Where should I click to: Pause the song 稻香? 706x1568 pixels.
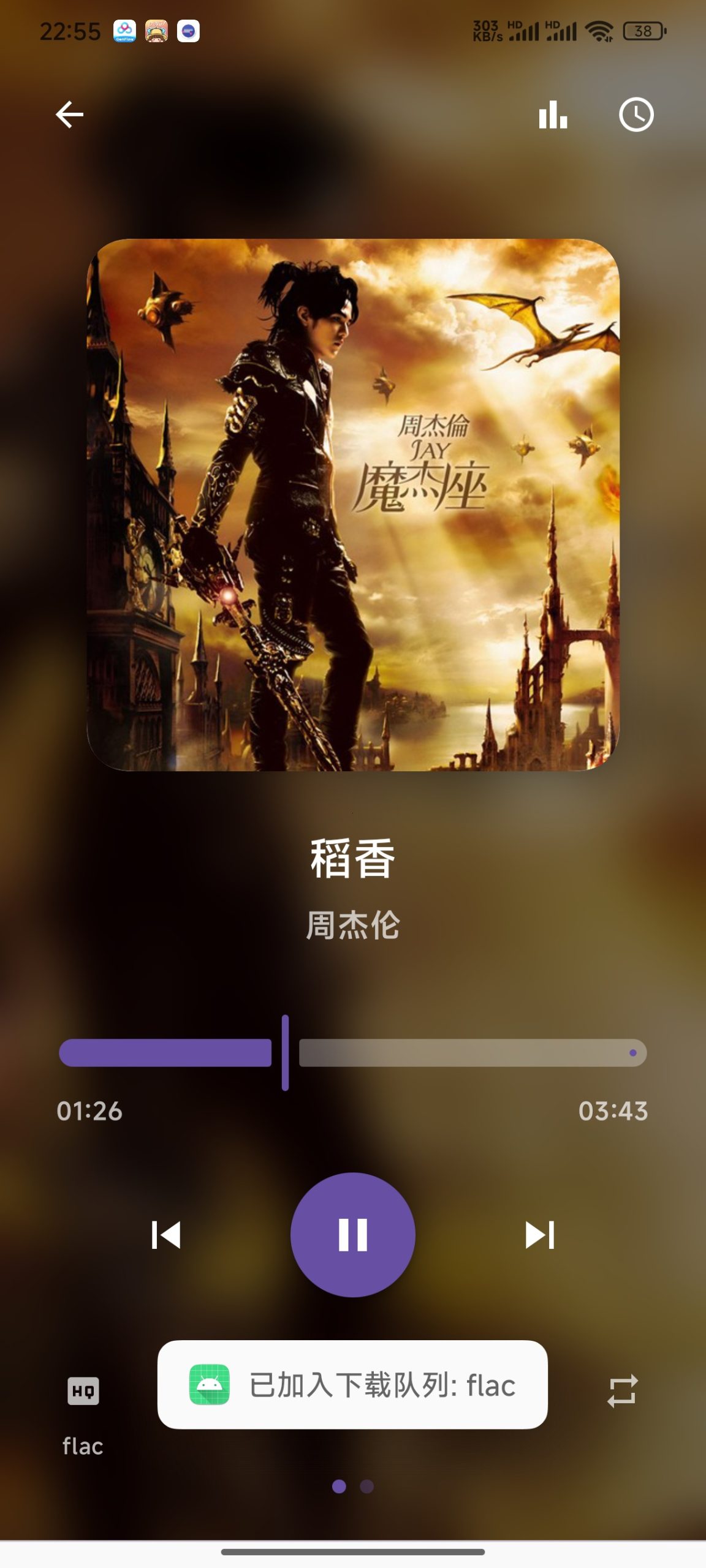pyautogui.click(x=353, y=1234)
